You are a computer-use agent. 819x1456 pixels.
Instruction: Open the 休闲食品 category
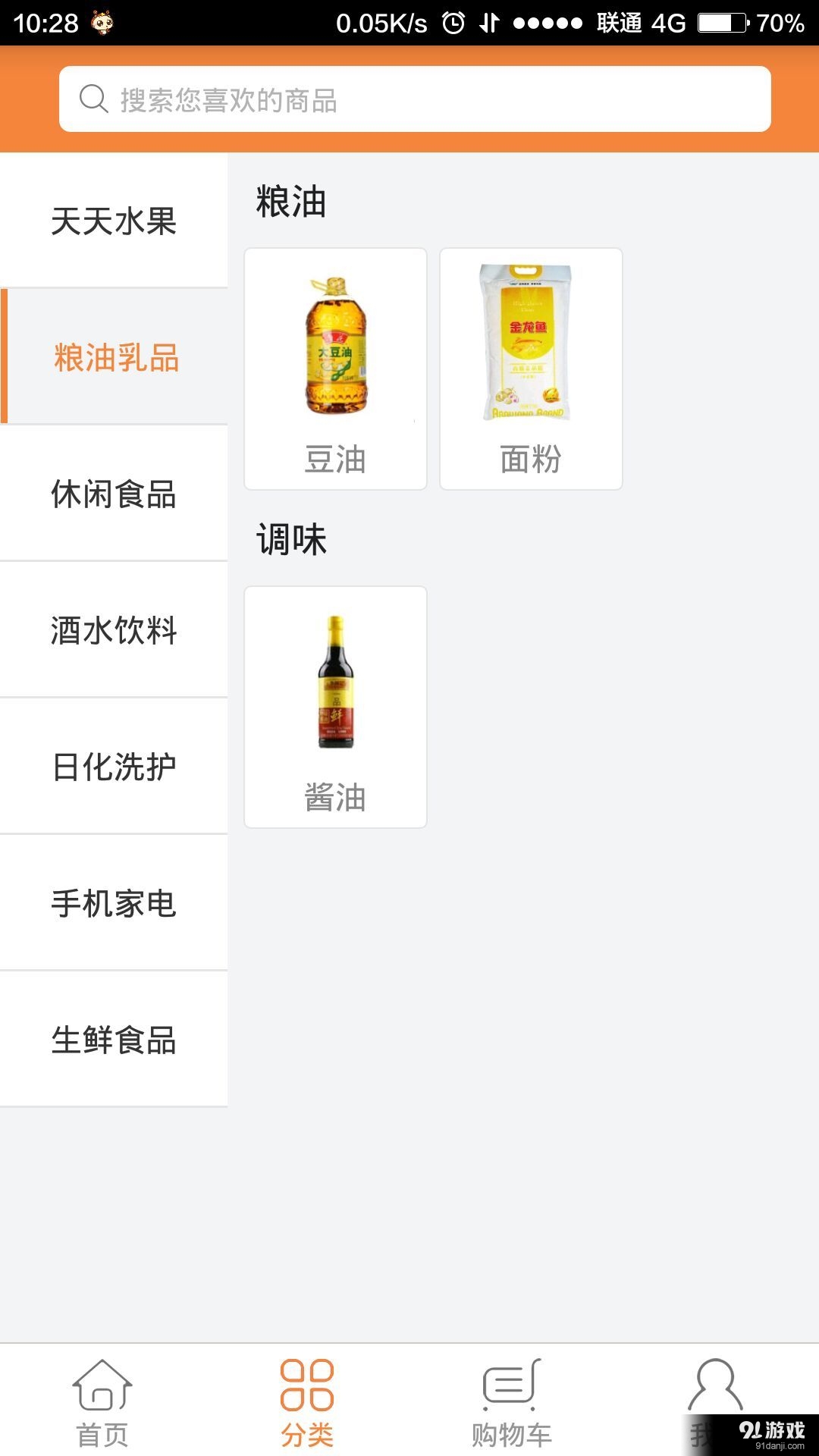pyautogui.click(x=114, y=494)
